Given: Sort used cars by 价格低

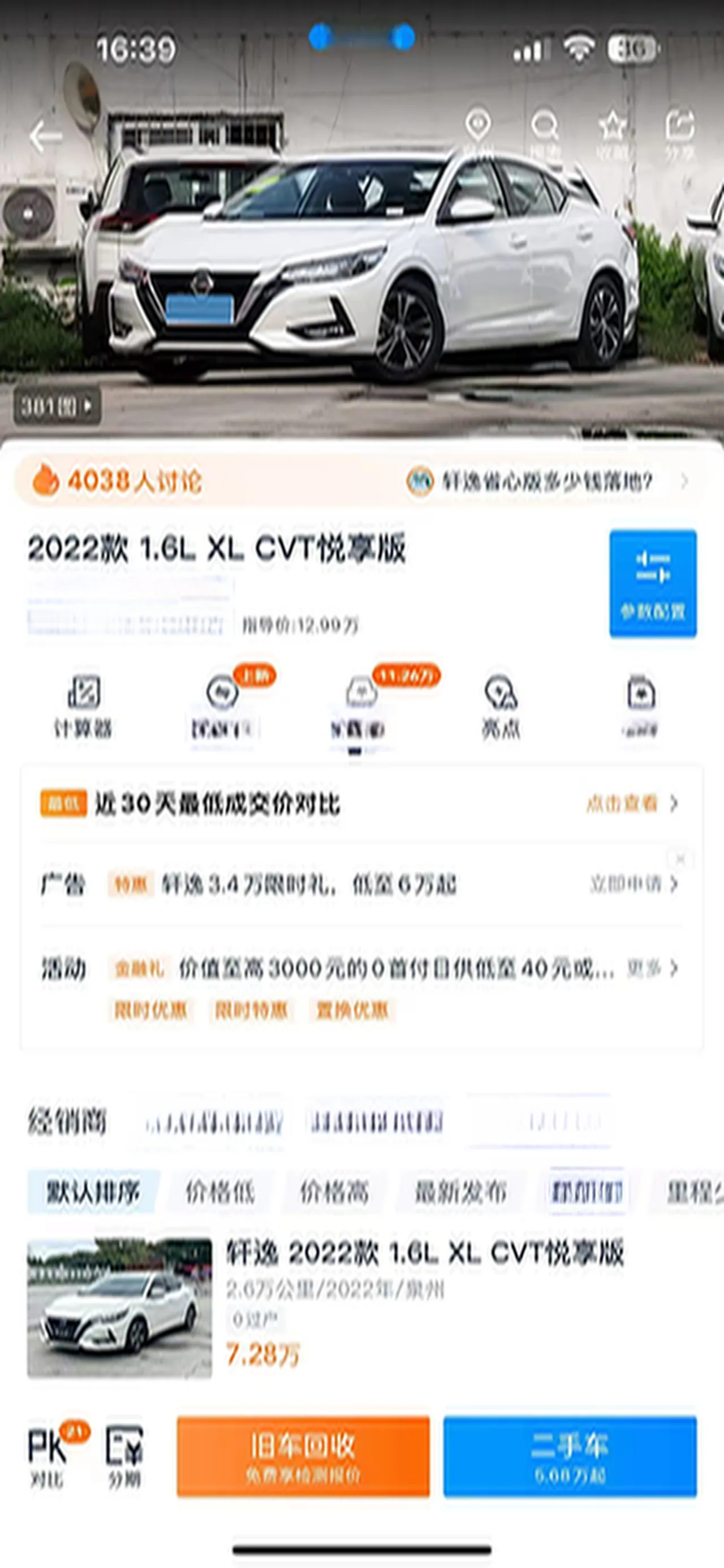Looking at the screenshot, I should click(220, 1191).
